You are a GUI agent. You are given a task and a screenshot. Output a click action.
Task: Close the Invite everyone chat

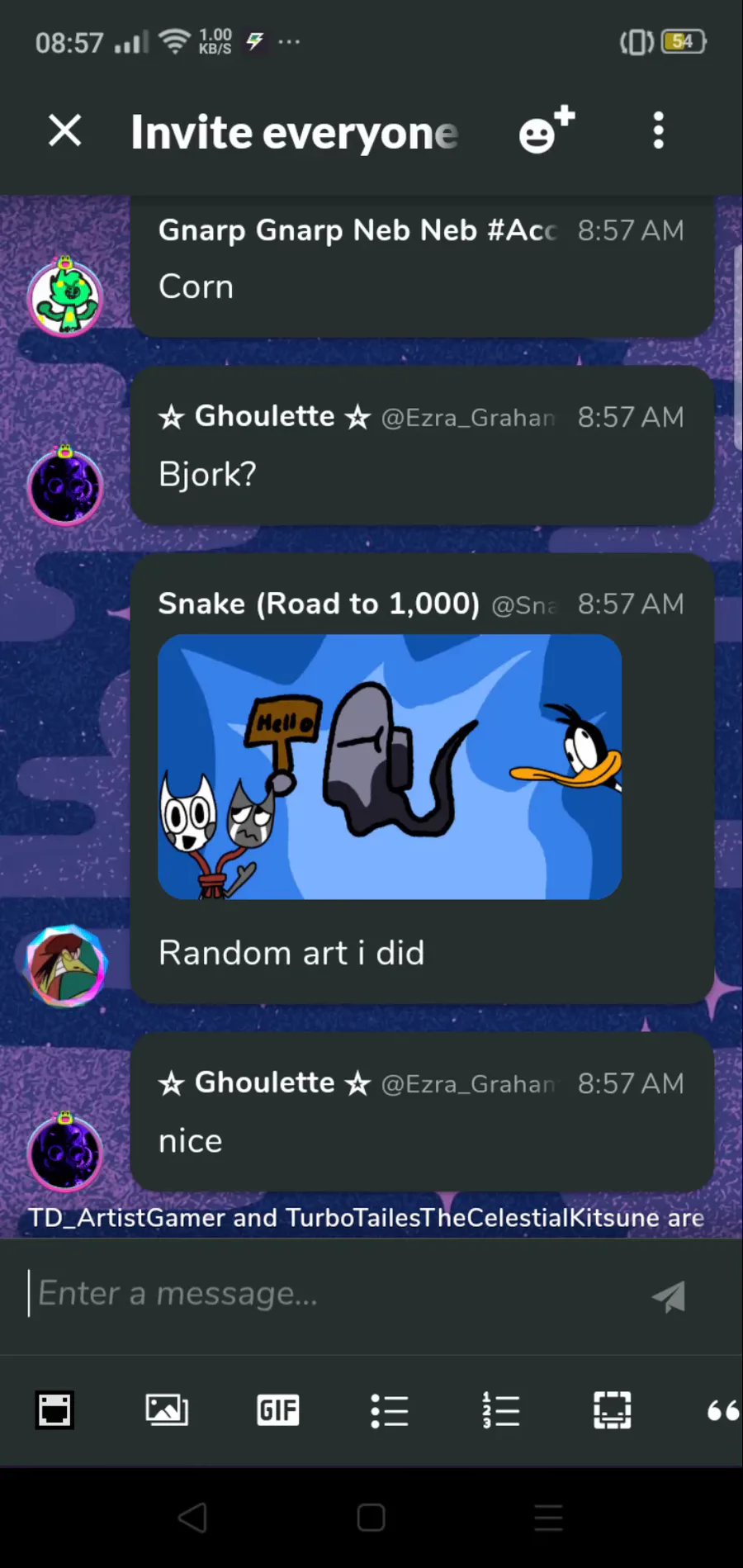pyautogui.click(x=65, y=130)
